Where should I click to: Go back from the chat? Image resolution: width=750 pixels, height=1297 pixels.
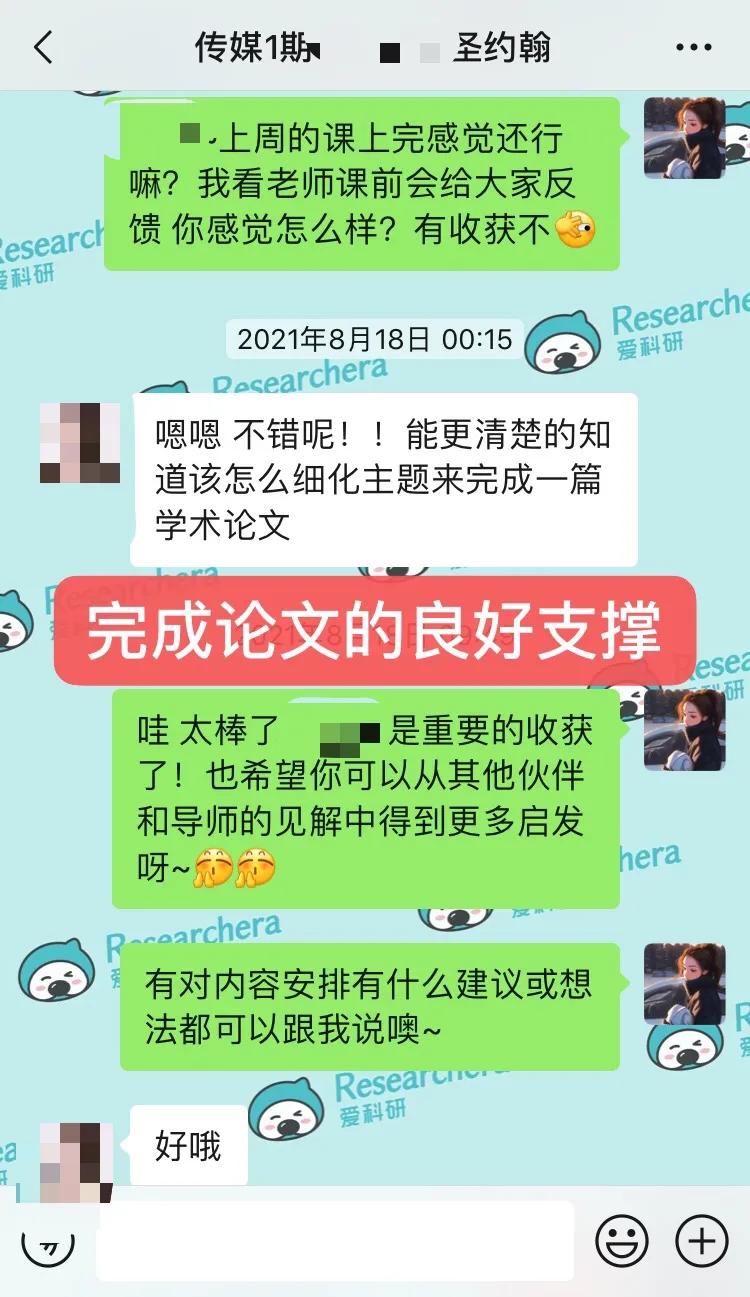coord(43,47)
